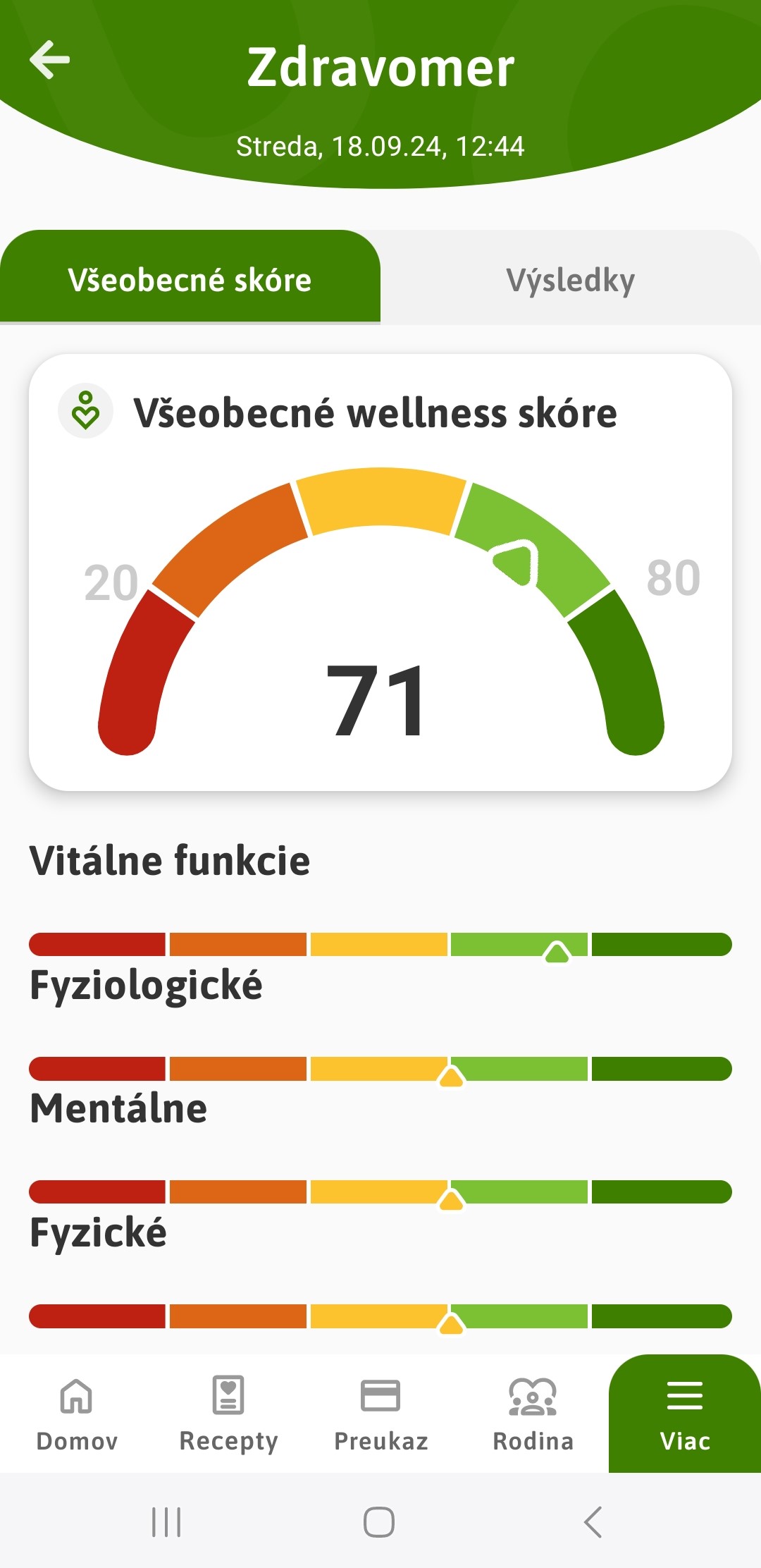Tap the system home button
The image size is (761, 1568).
pyautogui.click(x=379, y=1522)
